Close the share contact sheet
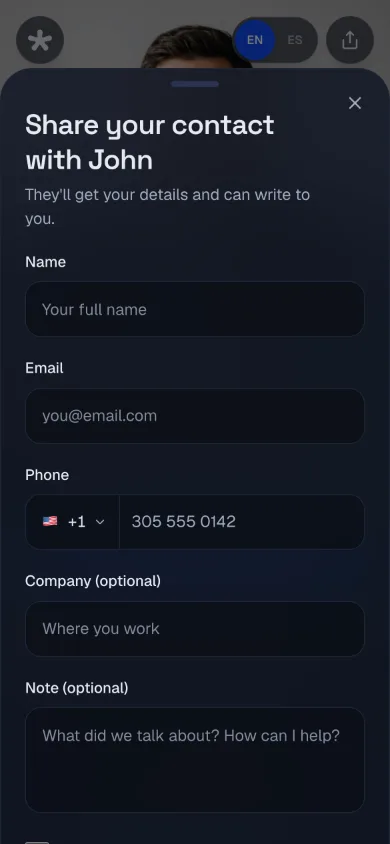The height and width of the screenshot is (844, 390). click(x=354, y=103)
